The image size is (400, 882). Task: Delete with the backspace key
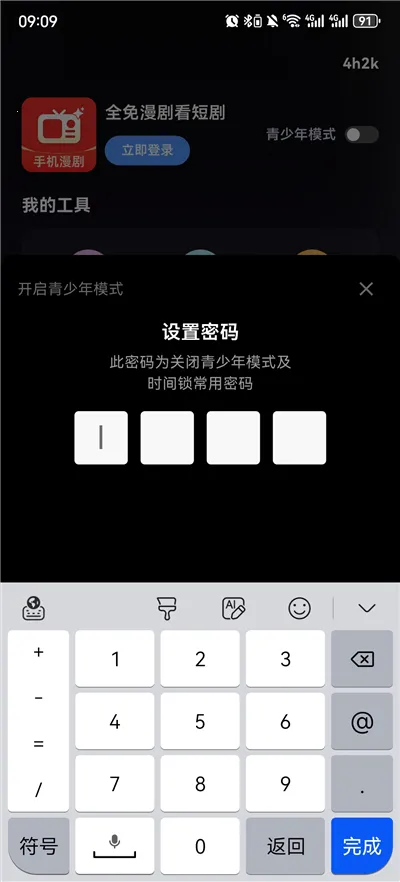pos(362,659)
